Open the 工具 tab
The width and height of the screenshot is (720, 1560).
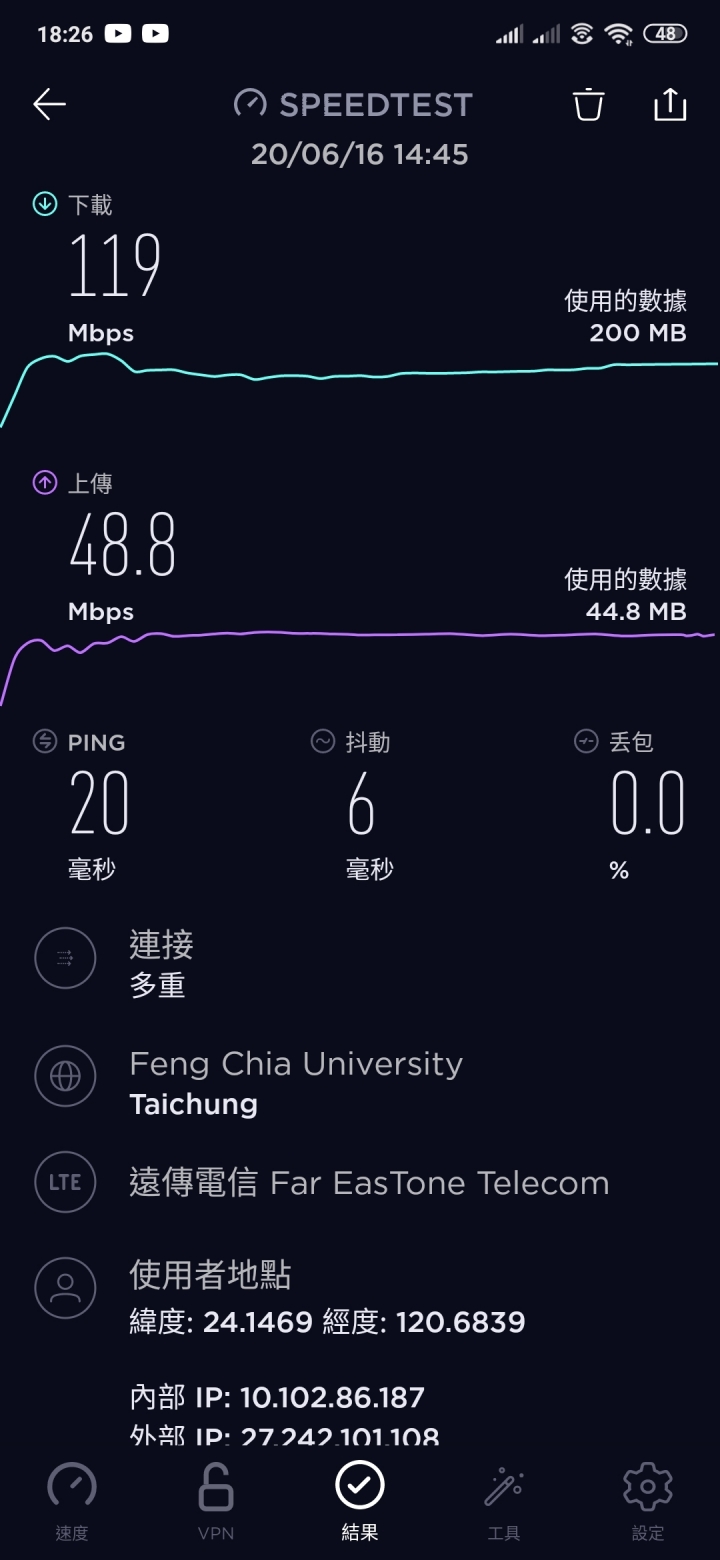(x=504, y=1501)
